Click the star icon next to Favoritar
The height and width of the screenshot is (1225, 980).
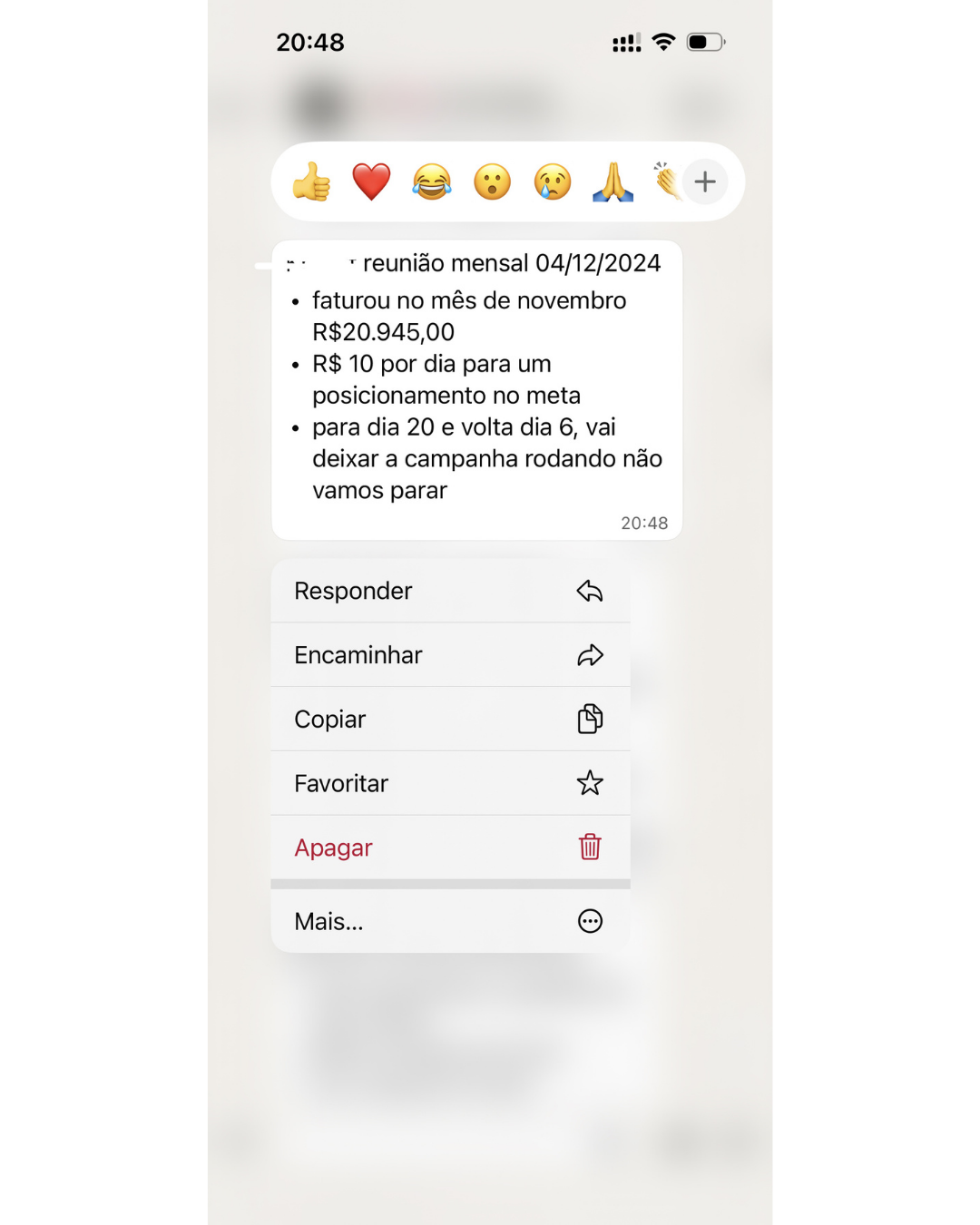589,783
